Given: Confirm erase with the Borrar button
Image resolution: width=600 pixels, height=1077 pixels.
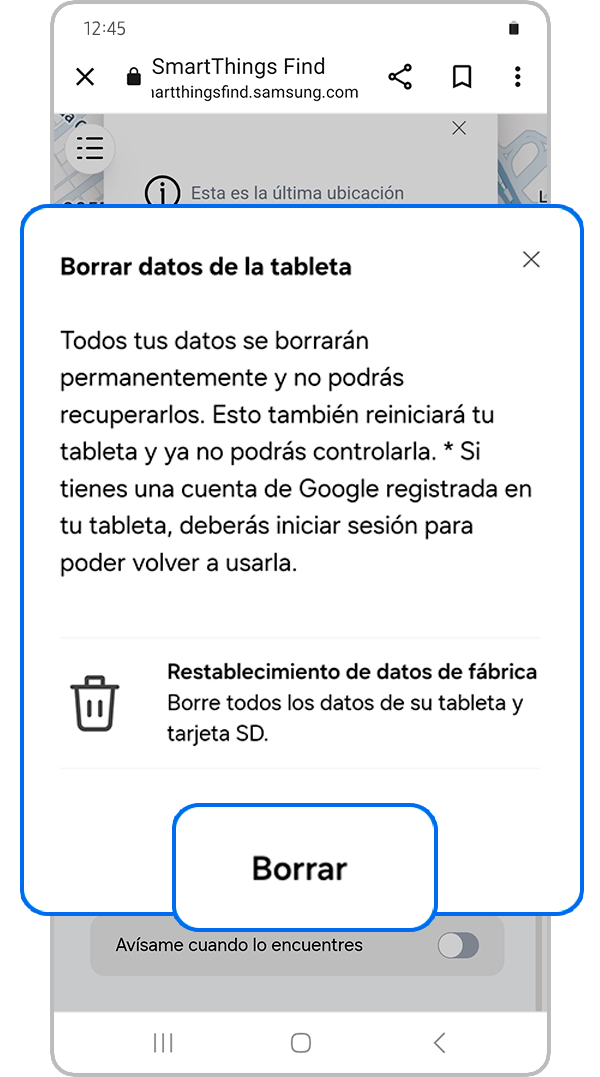Looking at the screenshot, I should click(299, 868).
